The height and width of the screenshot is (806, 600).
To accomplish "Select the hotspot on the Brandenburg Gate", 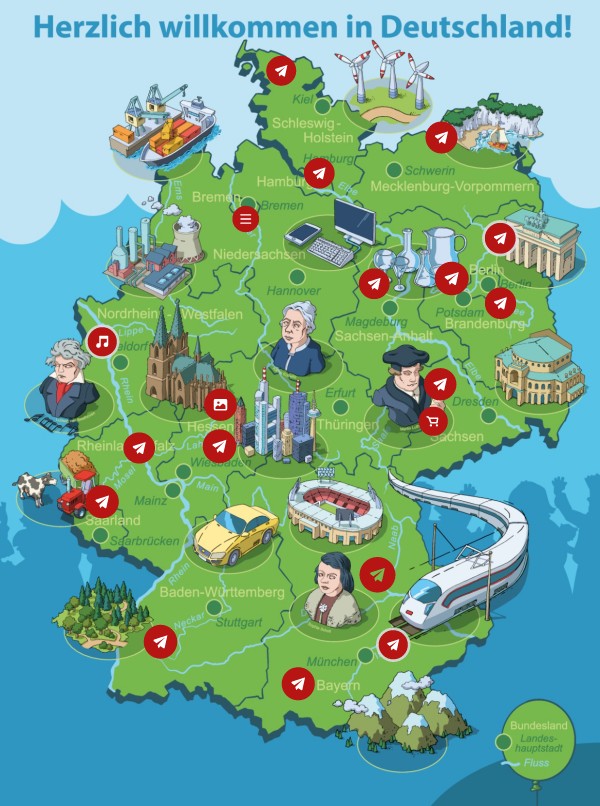I will [x=499, y=239].
